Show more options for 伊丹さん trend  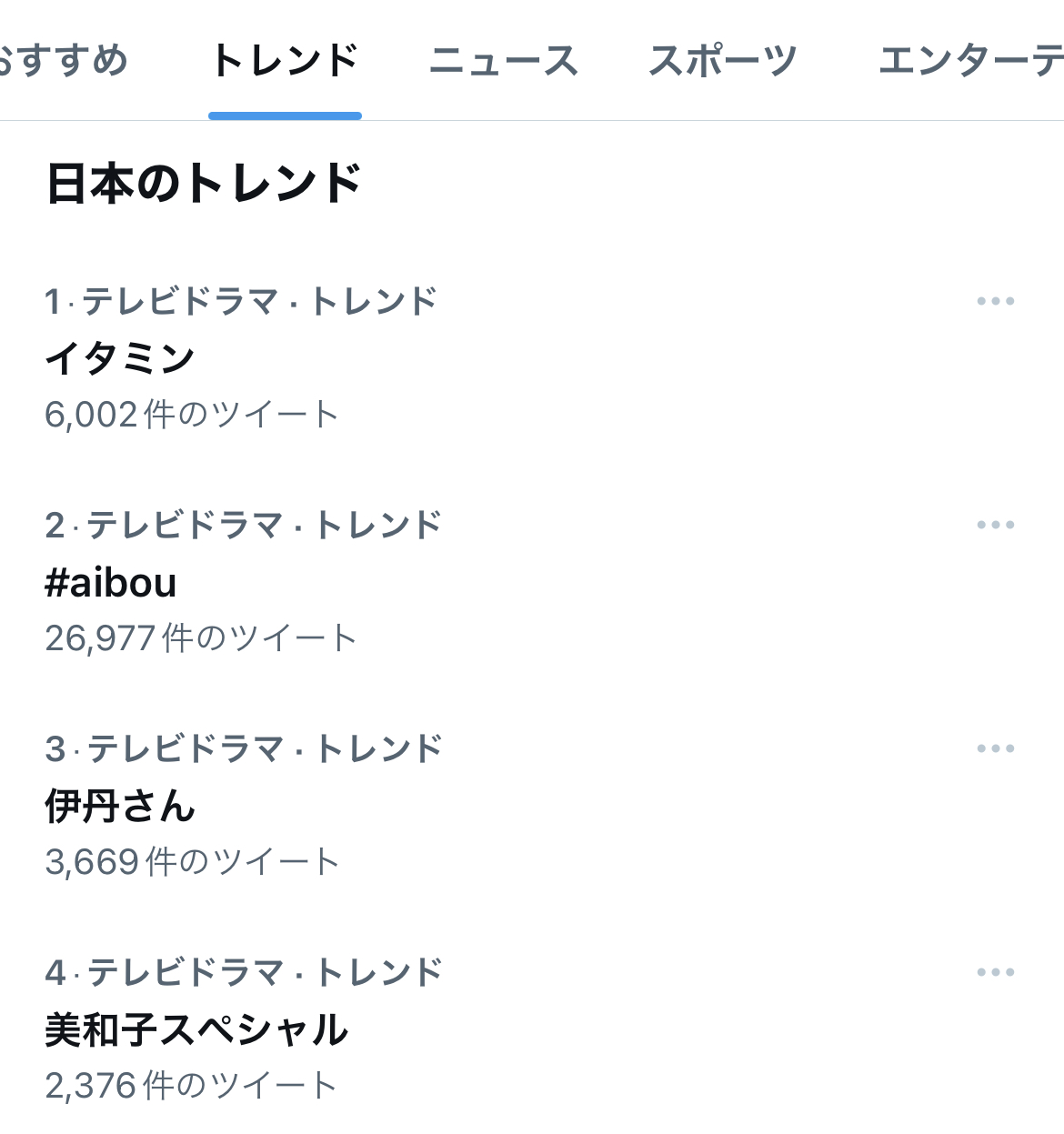pos(995,748)
